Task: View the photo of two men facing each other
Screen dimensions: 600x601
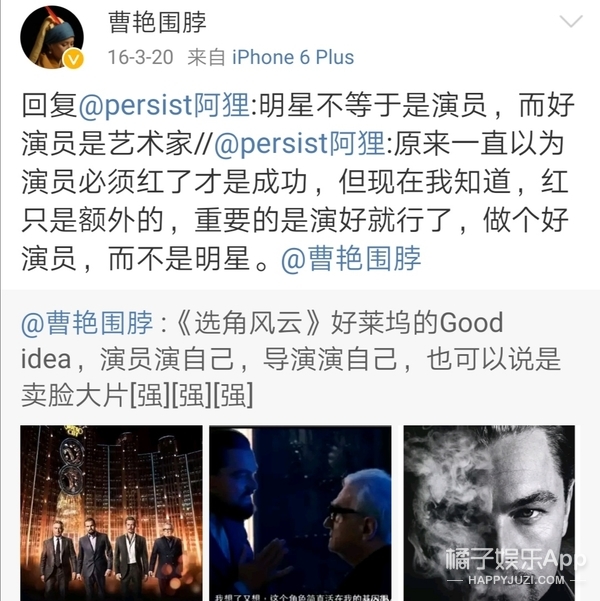Action: pyautogui.click(x=299, y=512)
